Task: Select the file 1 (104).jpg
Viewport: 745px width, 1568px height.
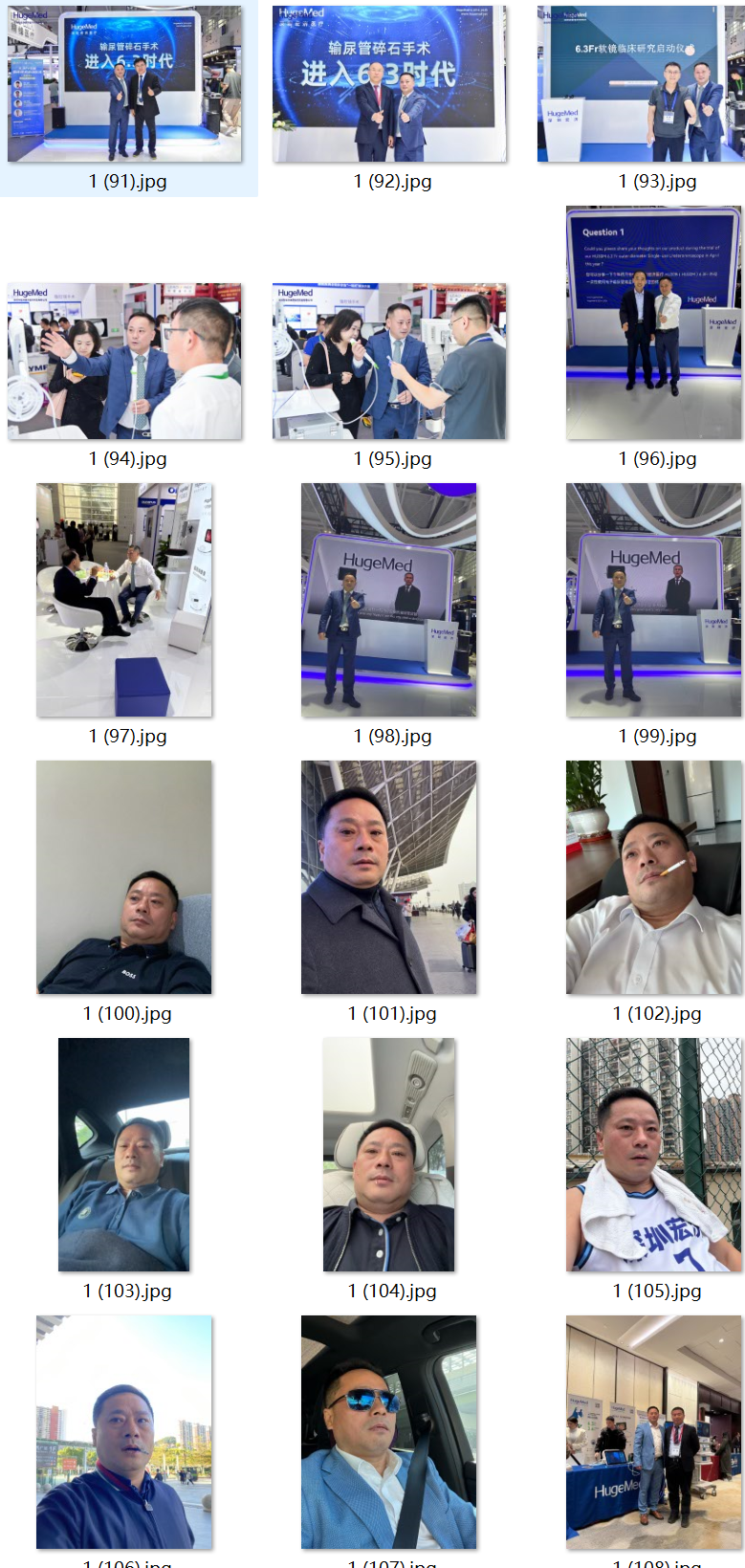Action: coord(389,1155)
